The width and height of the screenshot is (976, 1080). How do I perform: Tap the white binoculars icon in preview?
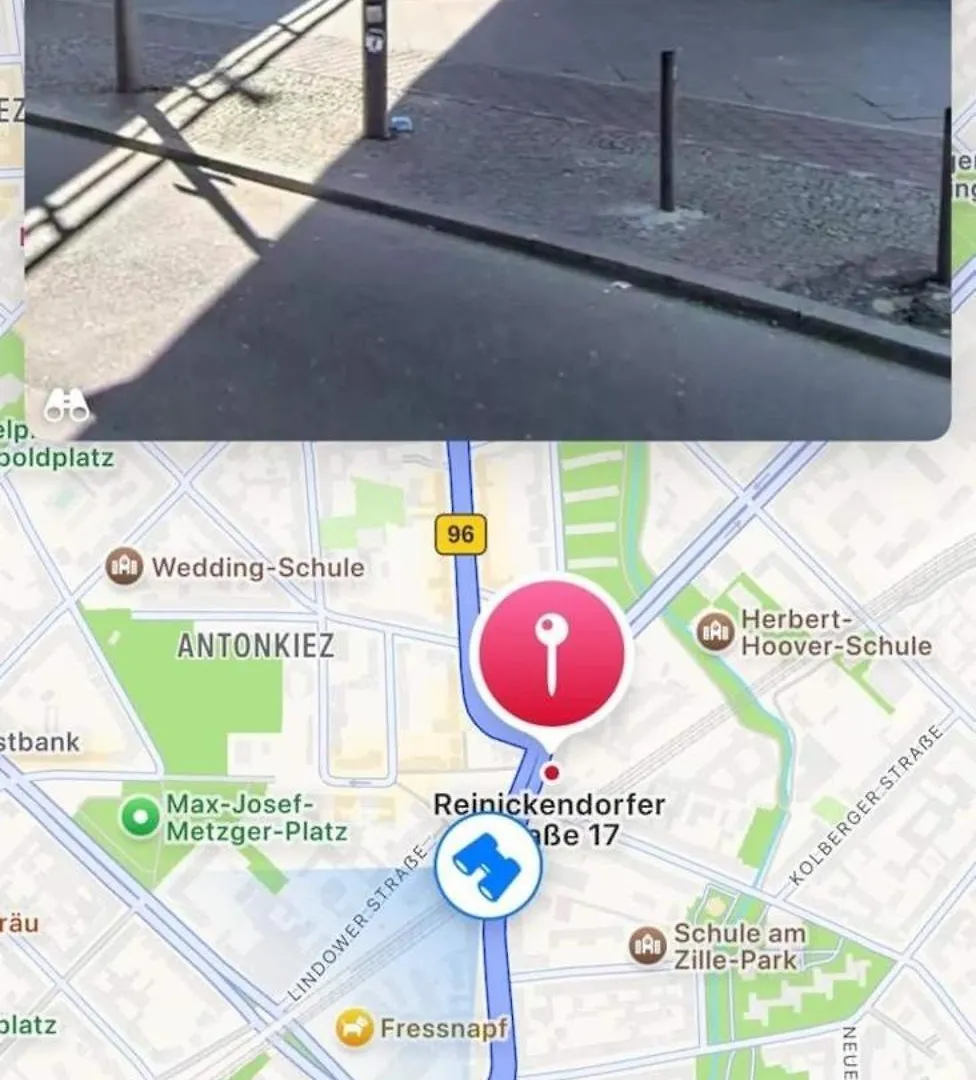click(x=66, y=406)
